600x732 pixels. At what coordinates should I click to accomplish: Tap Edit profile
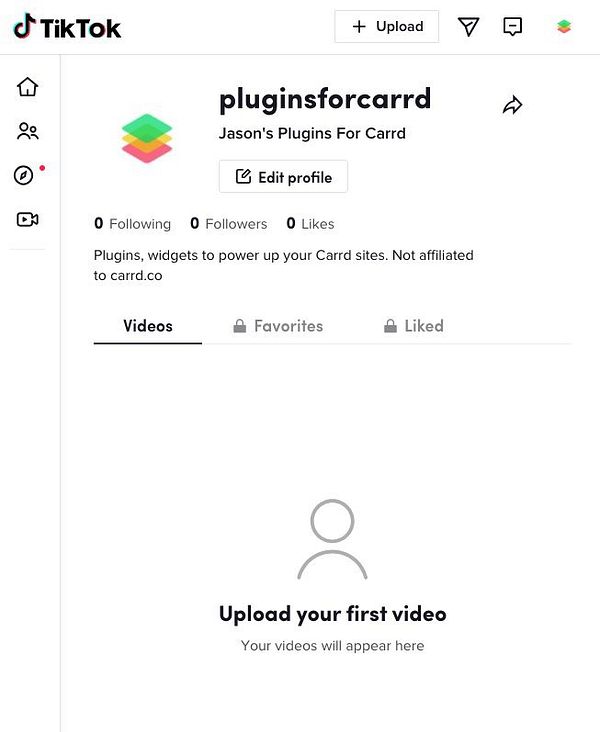283,177
